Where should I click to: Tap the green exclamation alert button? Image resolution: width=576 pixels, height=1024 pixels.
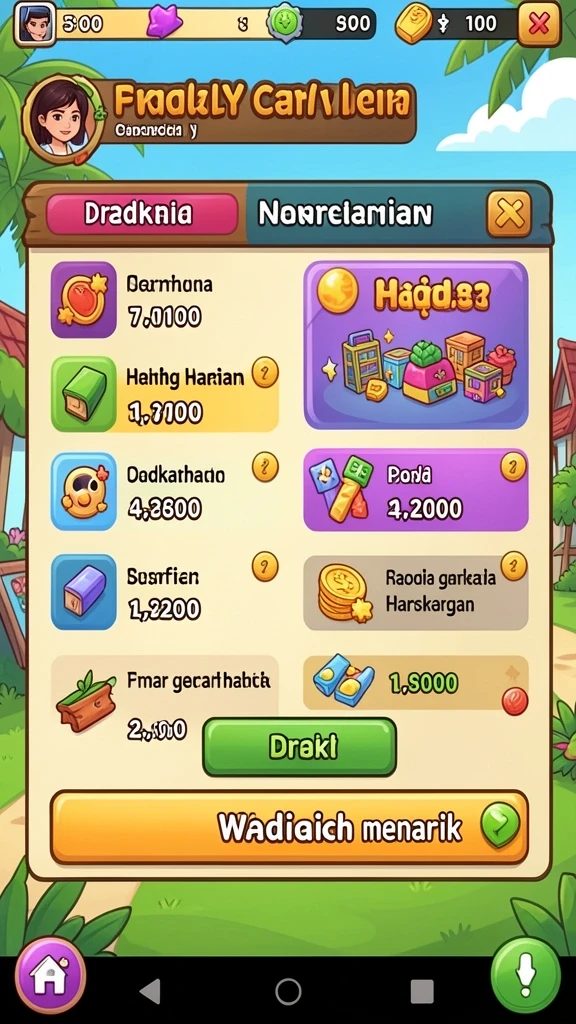tap(526, 976)
